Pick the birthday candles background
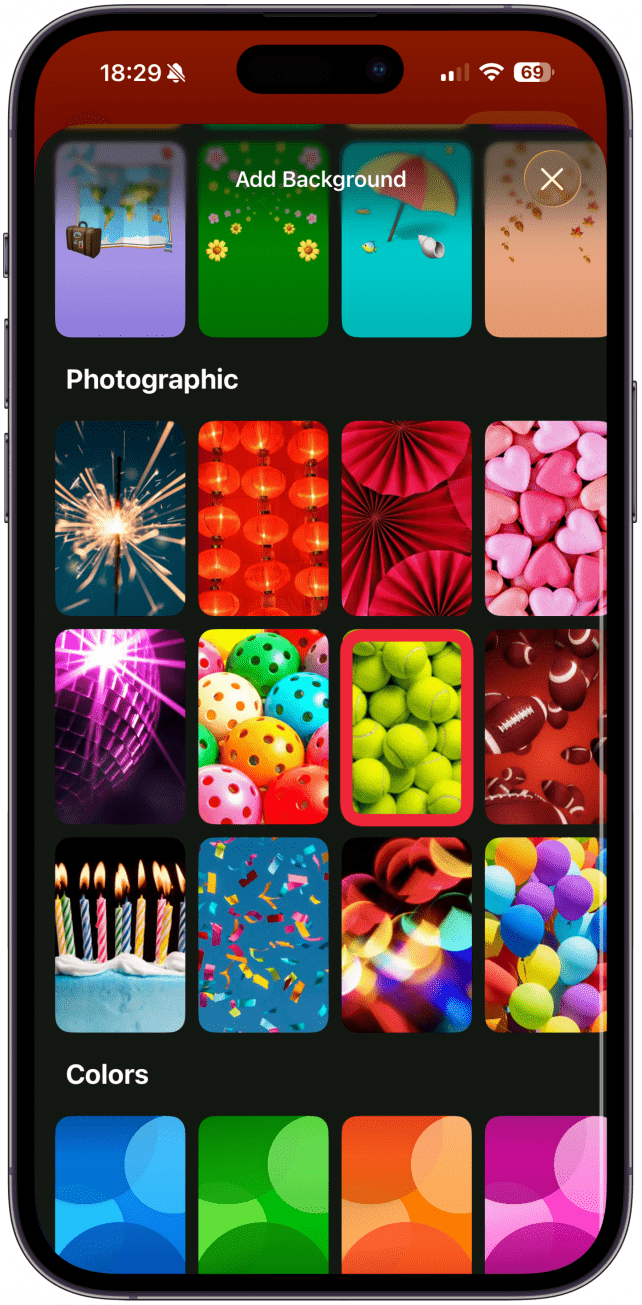 tap(120, 934)
